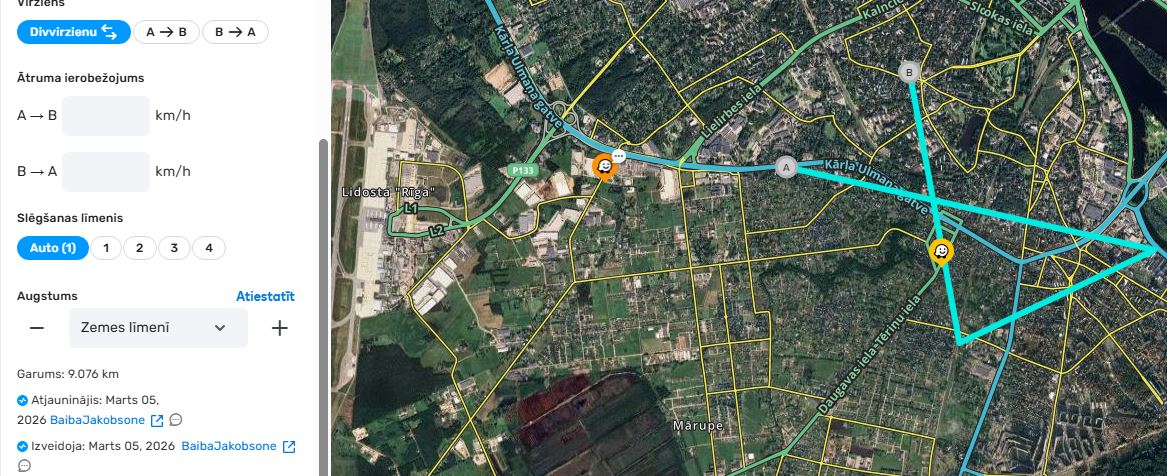Set direction to A → B
Image resolution: width=1167 pixels, height=476 pixels.
point(166,32)
